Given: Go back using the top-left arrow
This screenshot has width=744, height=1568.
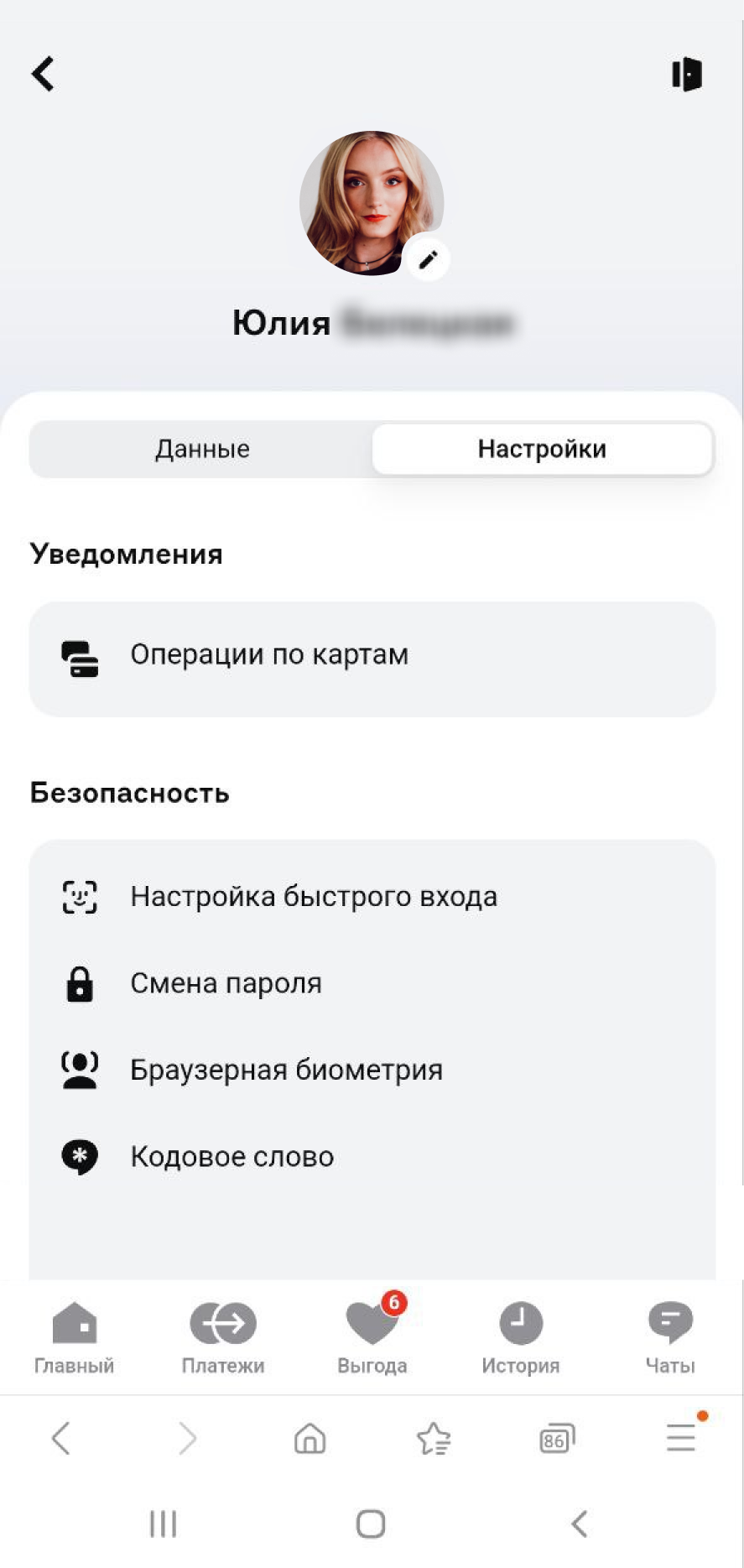Looking at the screenshot, I should tap(43, 74).
